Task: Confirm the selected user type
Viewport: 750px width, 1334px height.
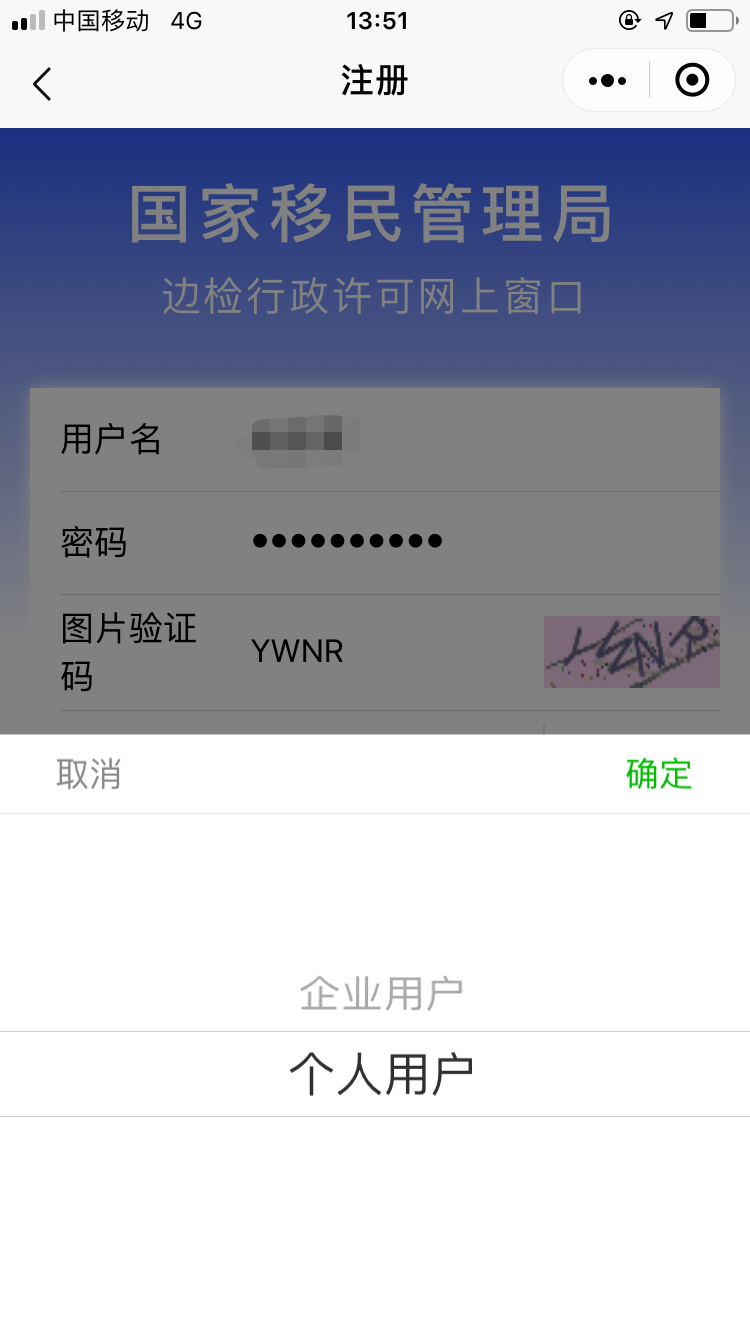Action: [x=659, y=774]
